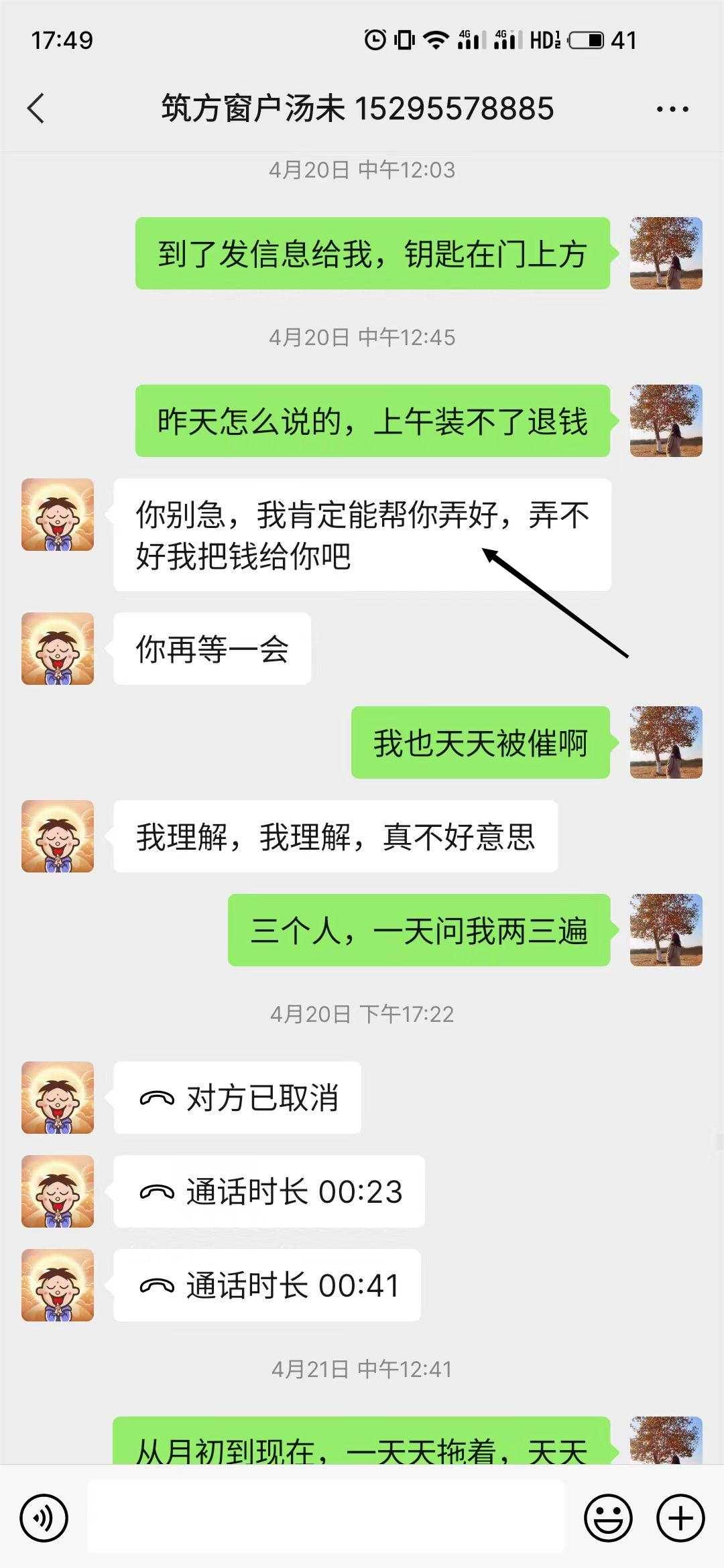Open the emoji sticker panel
This screenshot has height=1568, width=724.
coord(608,1518)
